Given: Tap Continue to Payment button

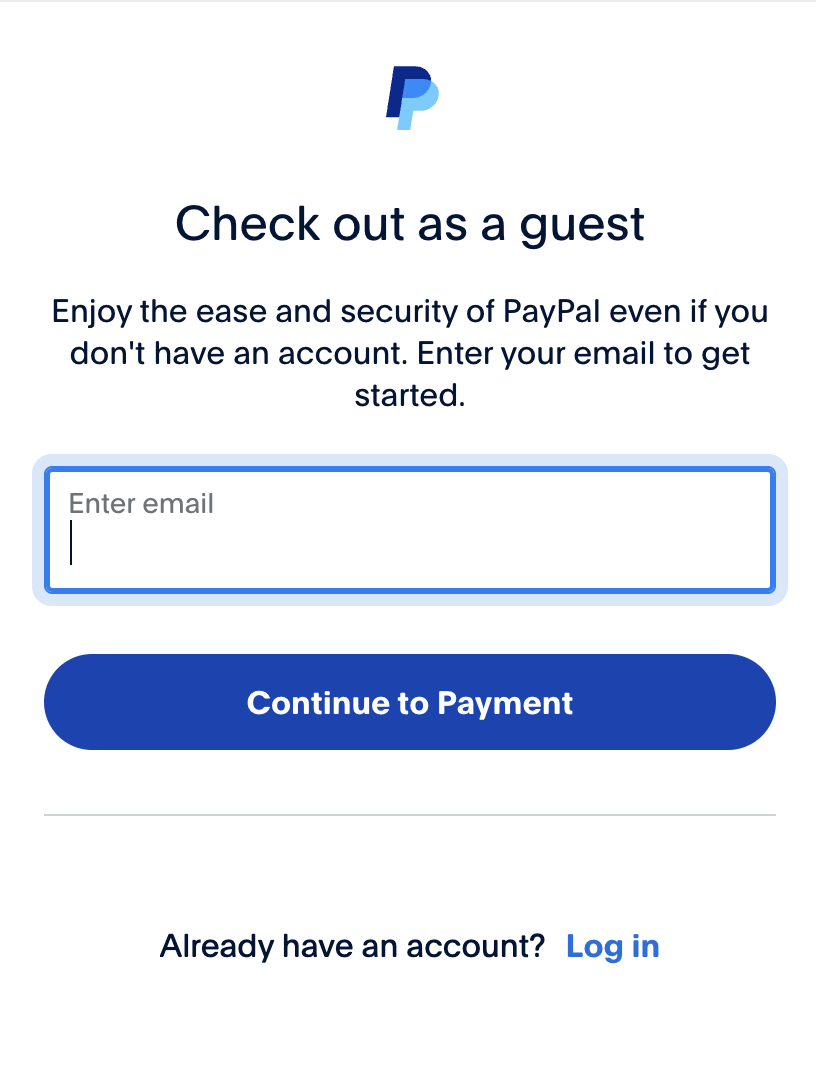Looking at the screenshot, I should tap(409, 702).
